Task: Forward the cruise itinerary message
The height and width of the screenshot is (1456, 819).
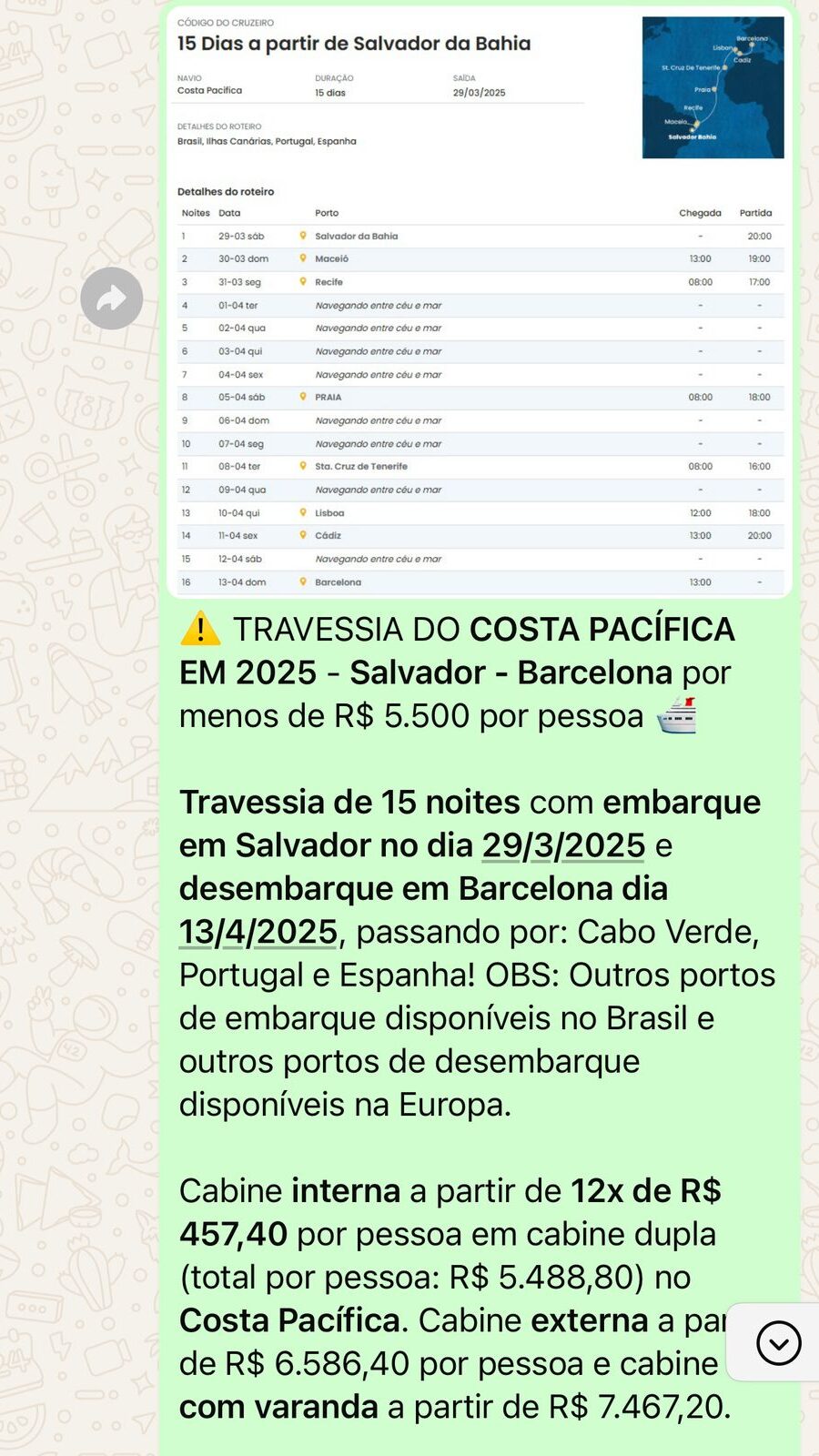Action: pos(111,298)
